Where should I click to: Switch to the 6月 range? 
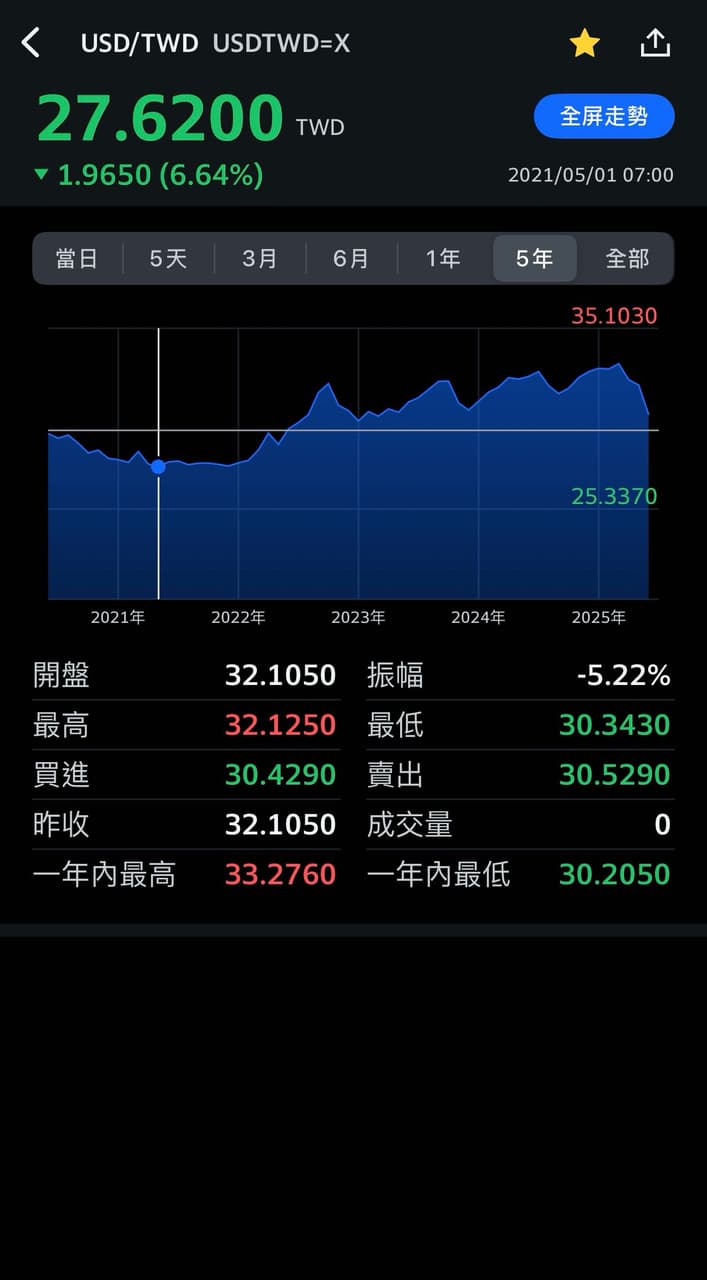click(x=351, y=259)
